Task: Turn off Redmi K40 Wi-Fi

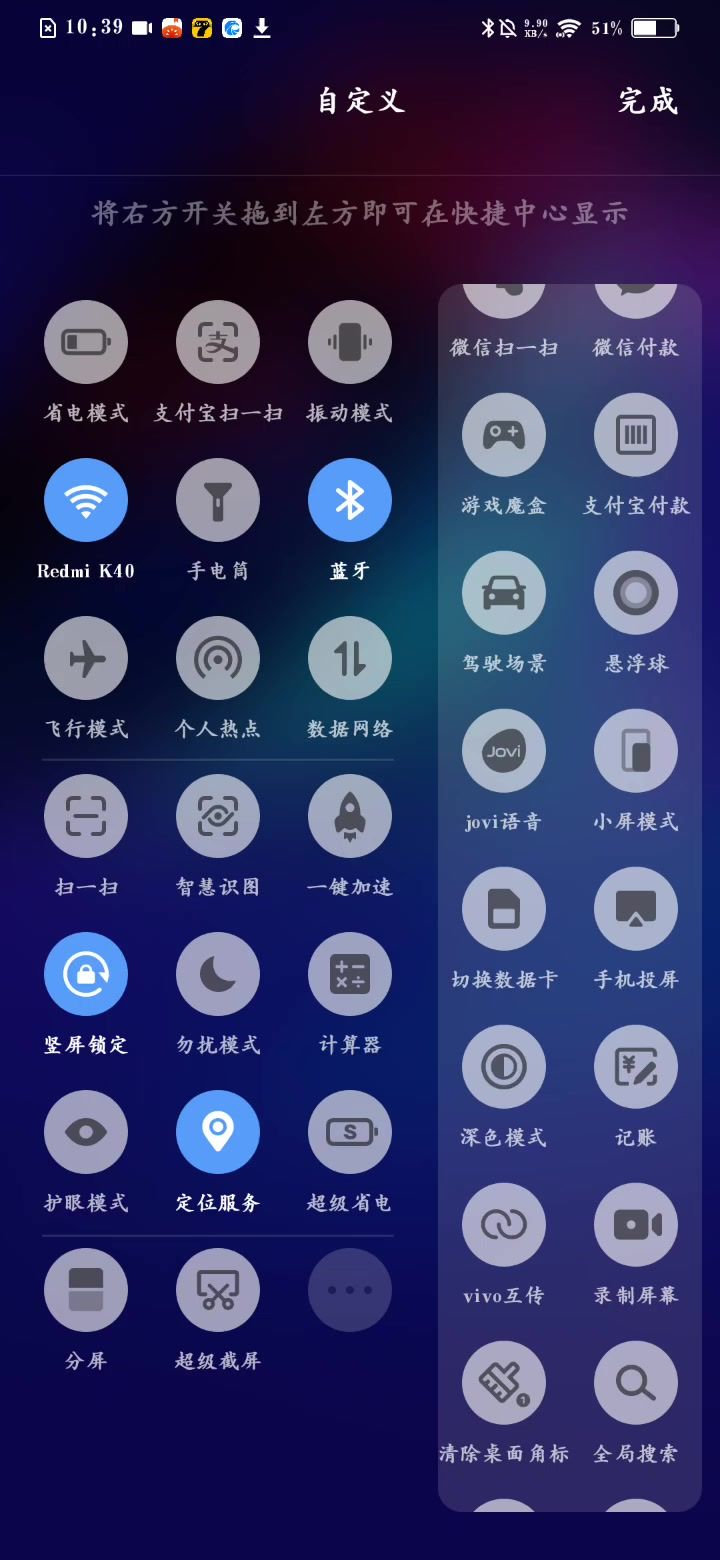Action: coord(86,500)
